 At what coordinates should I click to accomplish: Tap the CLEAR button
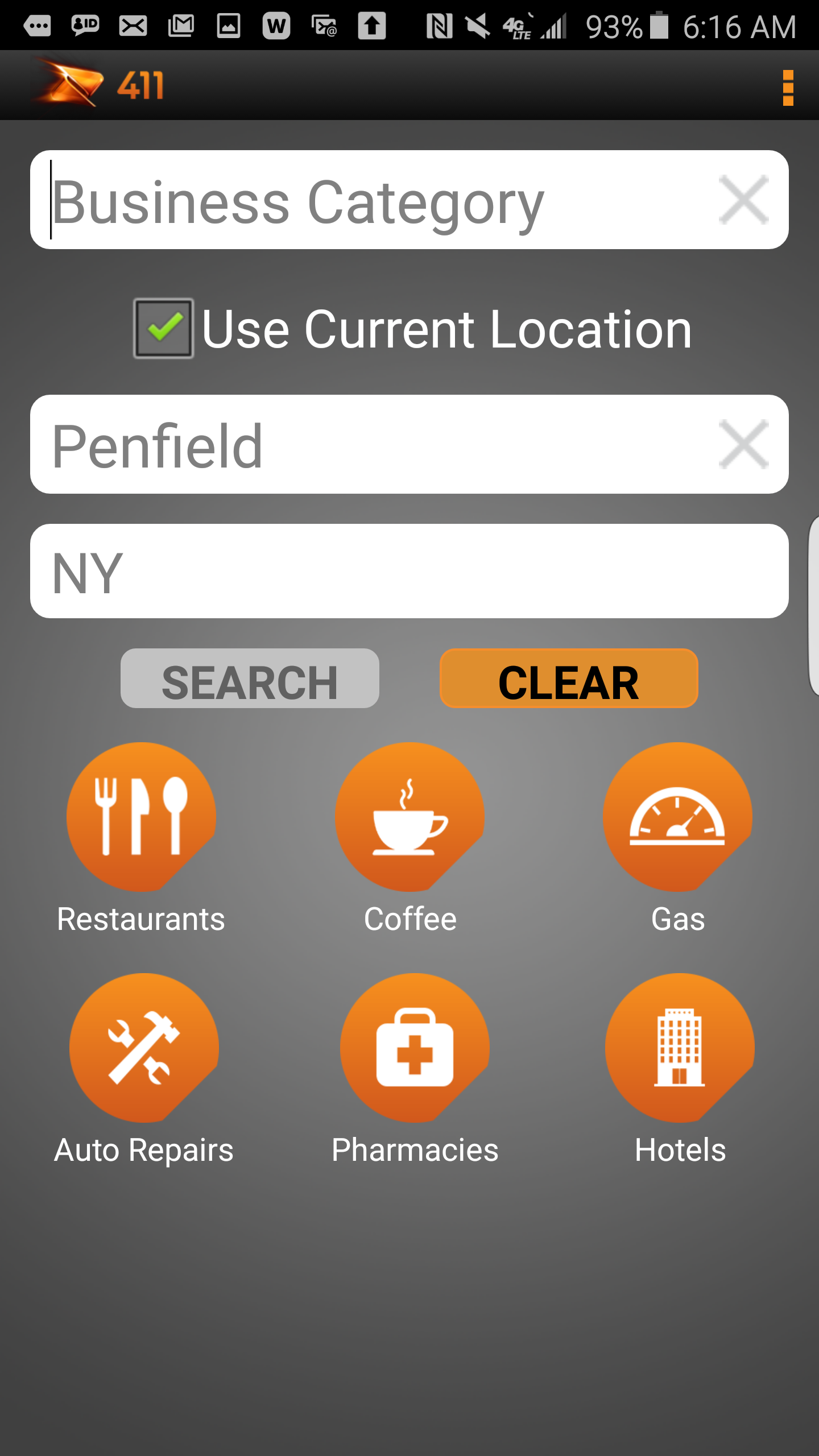(x=569, y=679)
